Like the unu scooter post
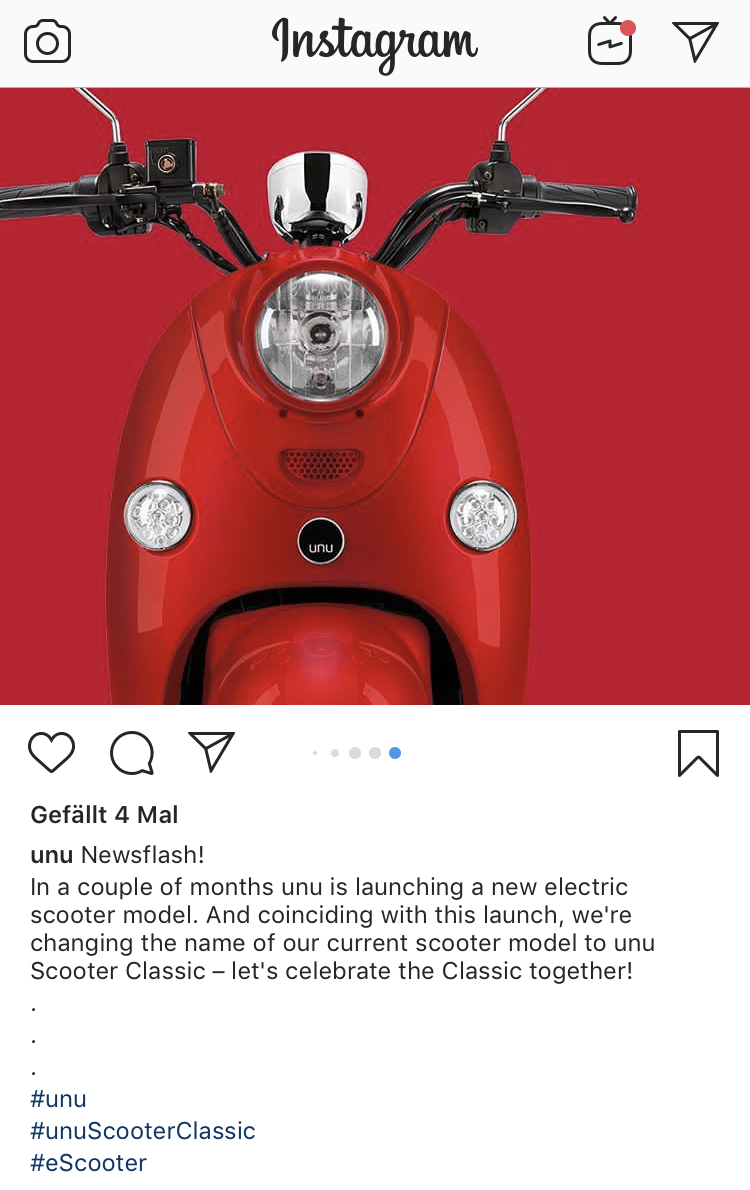The width and height of the screenshot is (750, 1190). [x=51, y=753]
